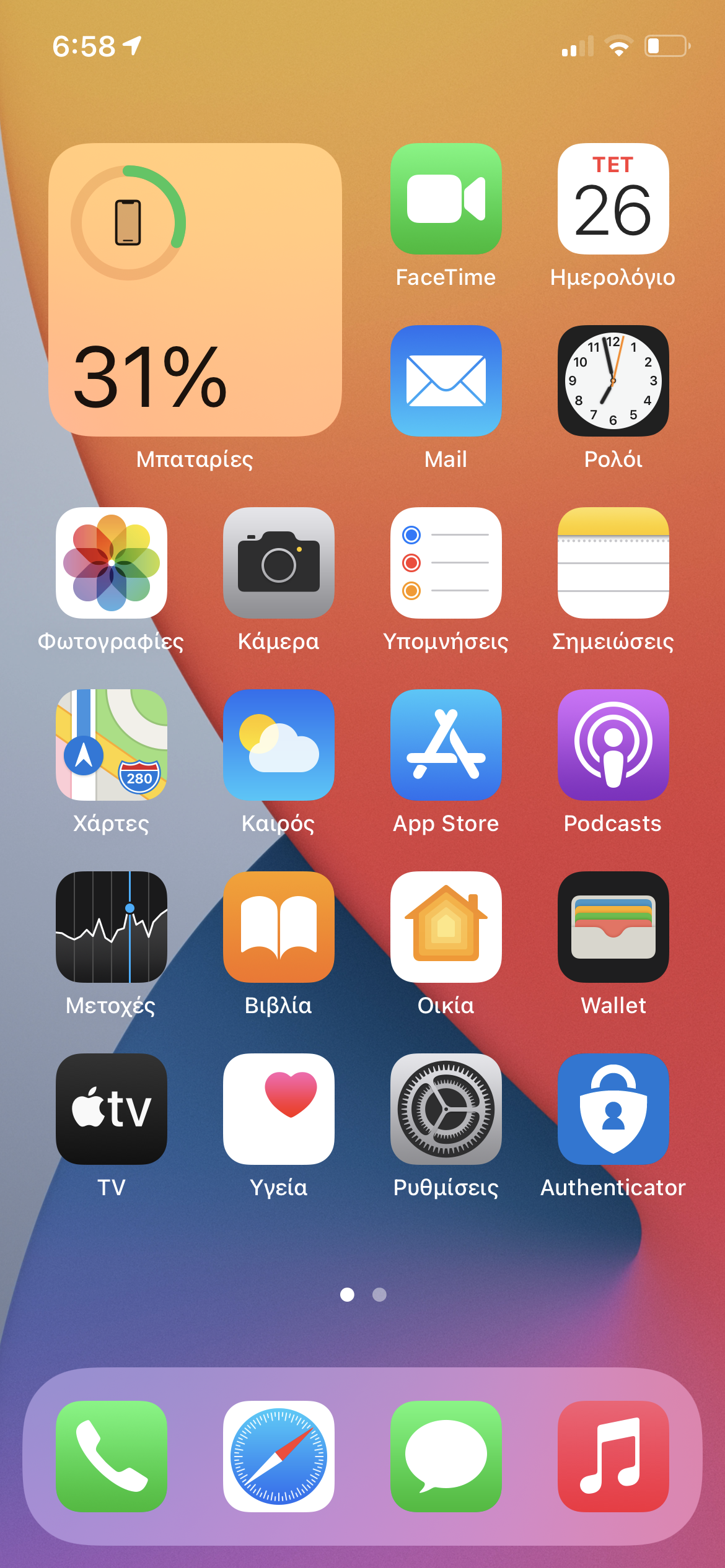Screen dimensions: 725x1568
Task: Open the Ρολόι clock app
Action: coord(613,381)
